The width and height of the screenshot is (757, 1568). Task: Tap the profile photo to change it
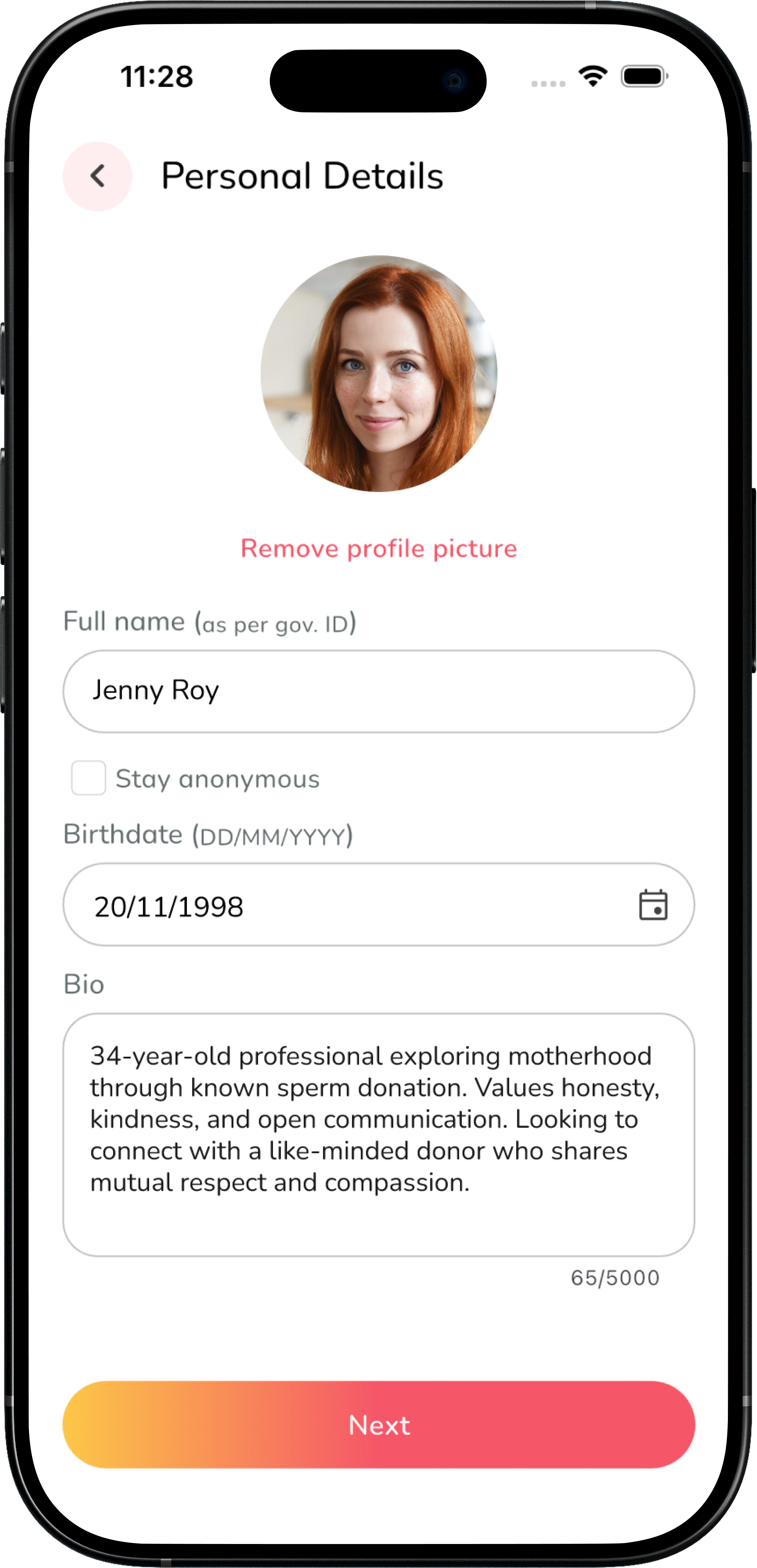click(x=379, y=373)
